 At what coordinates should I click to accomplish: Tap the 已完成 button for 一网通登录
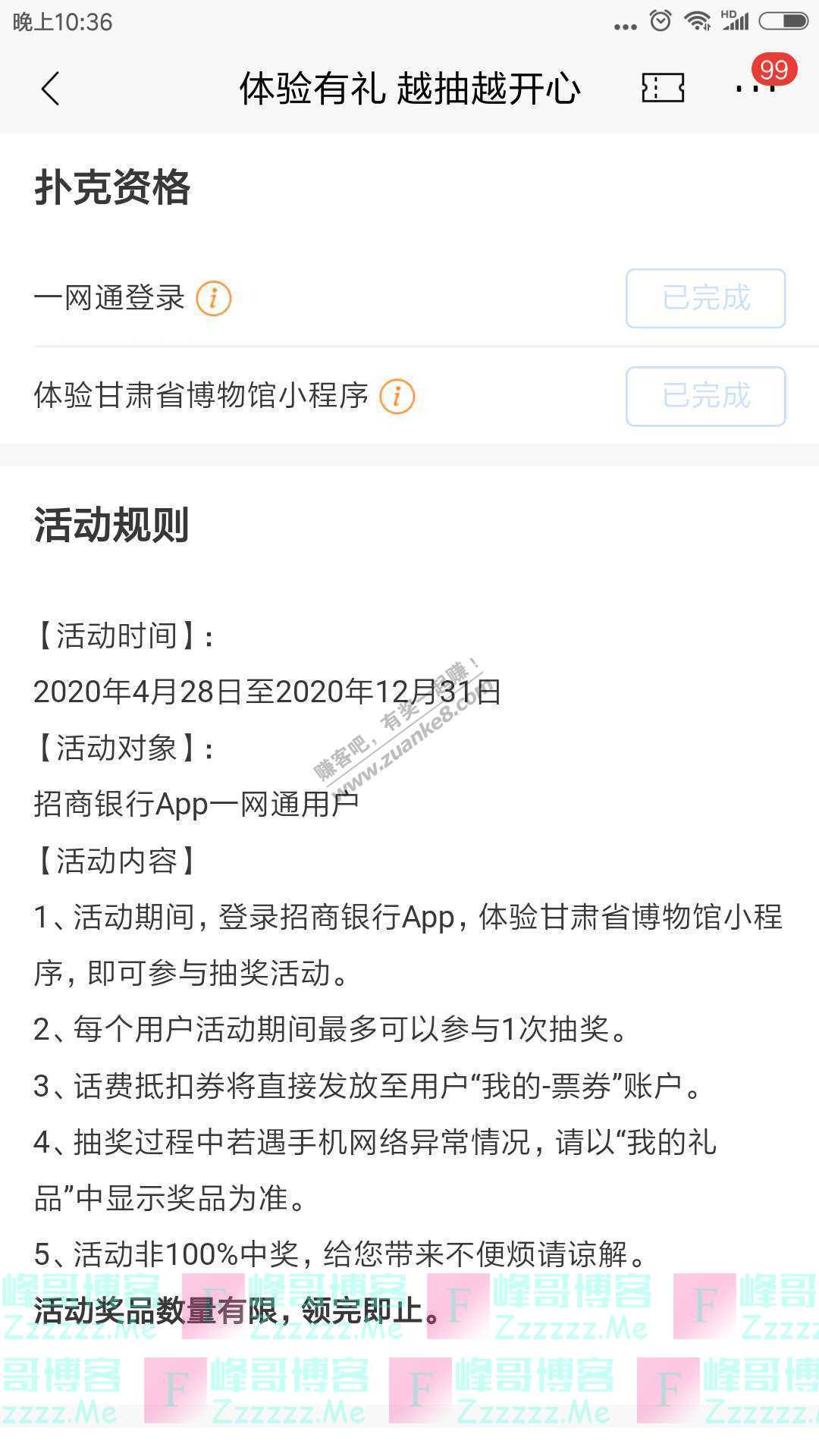704,298
